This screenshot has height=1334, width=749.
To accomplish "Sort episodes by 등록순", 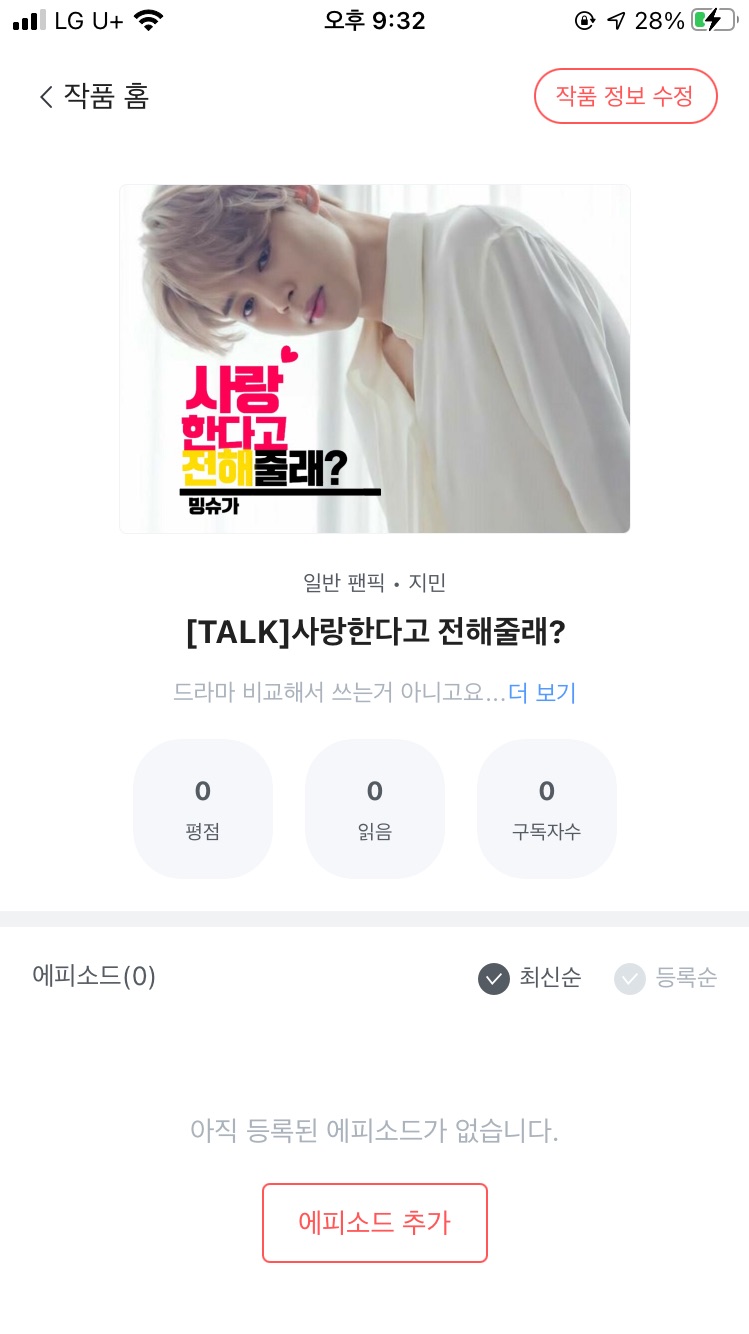I will (x=665, y=978).
